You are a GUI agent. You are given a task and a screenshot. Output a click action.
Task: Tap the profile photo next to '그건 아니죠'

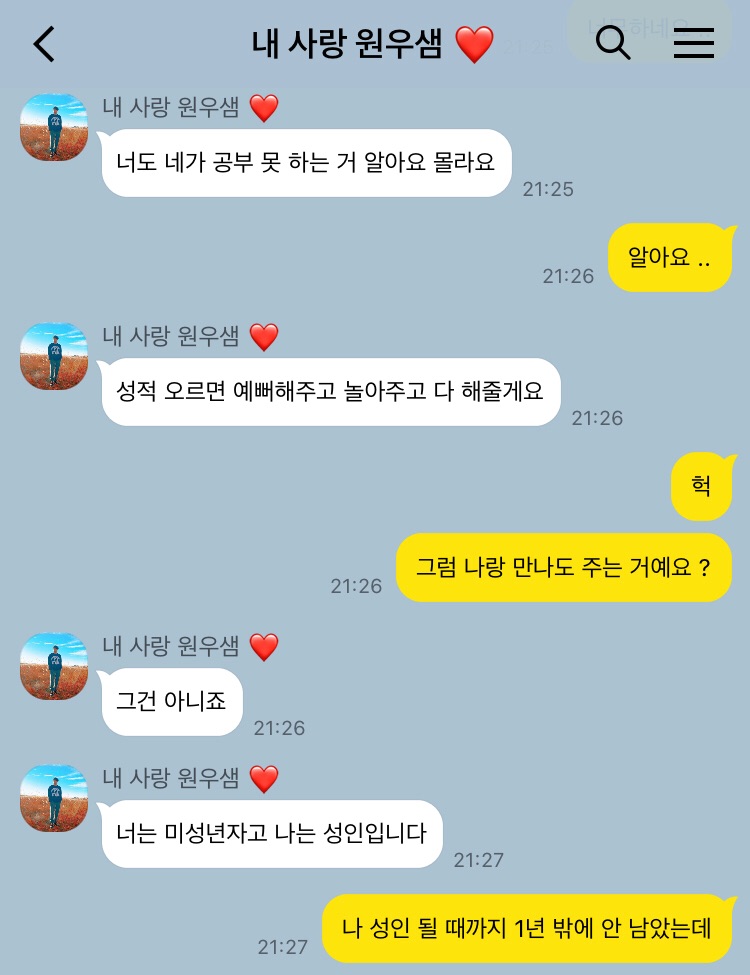[53, 666]
